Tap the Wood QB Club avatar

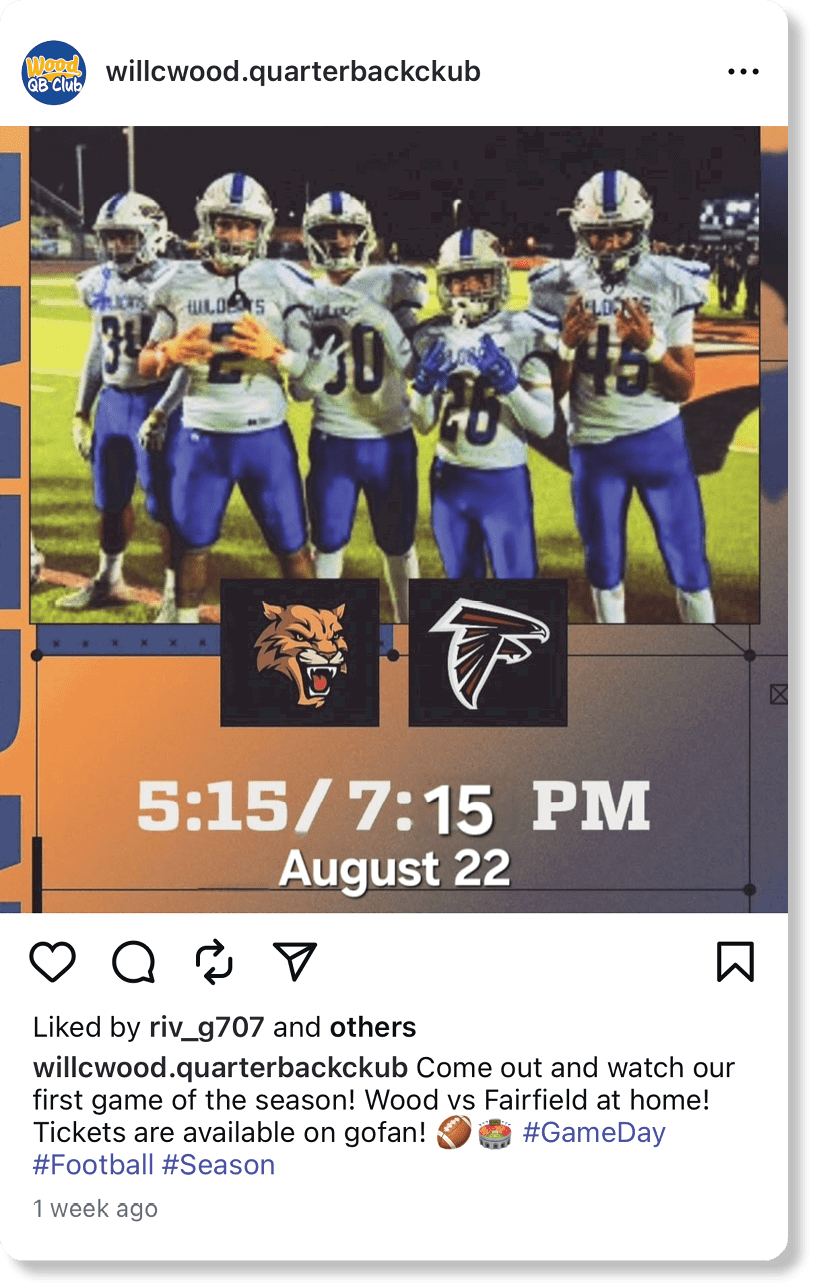coord(54,72)
